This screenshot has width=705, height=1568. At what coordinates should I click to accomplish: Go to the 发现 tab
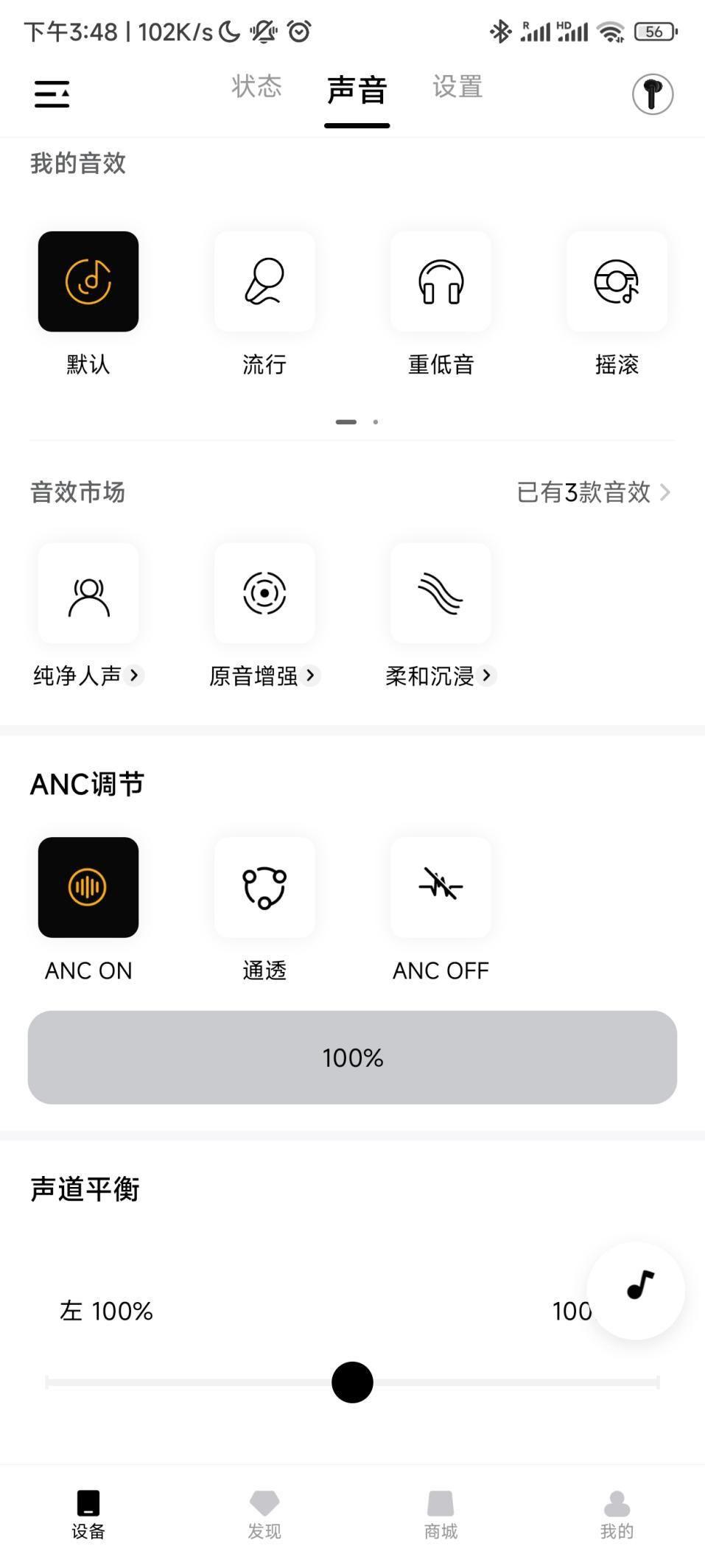[264, 1515]
